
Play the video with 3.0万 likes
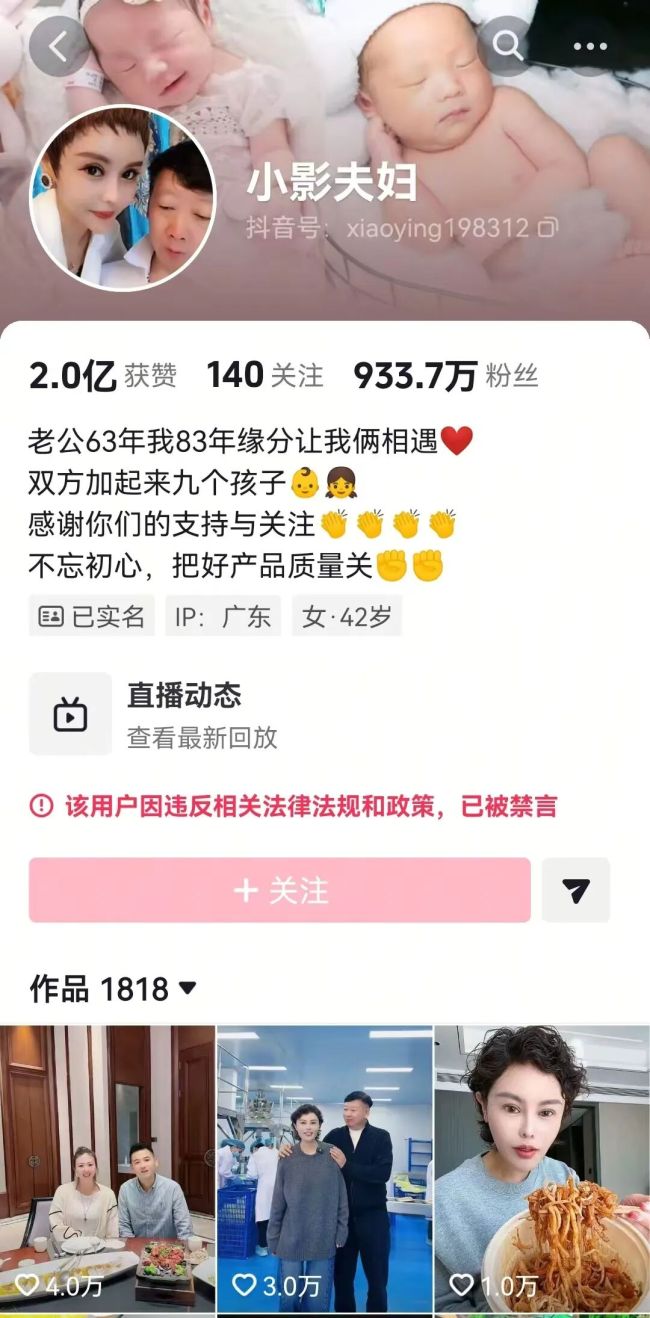(x=324, y=1168)
